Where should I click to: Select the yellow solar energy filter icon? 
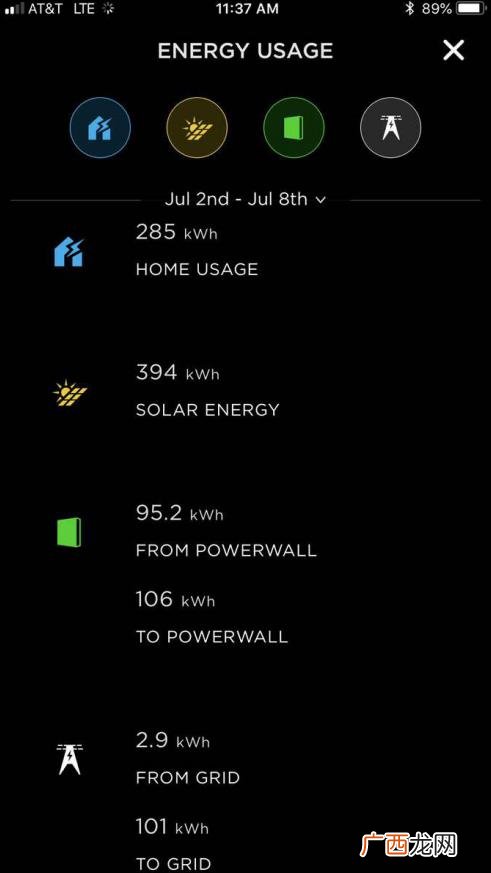coord(197,127)
